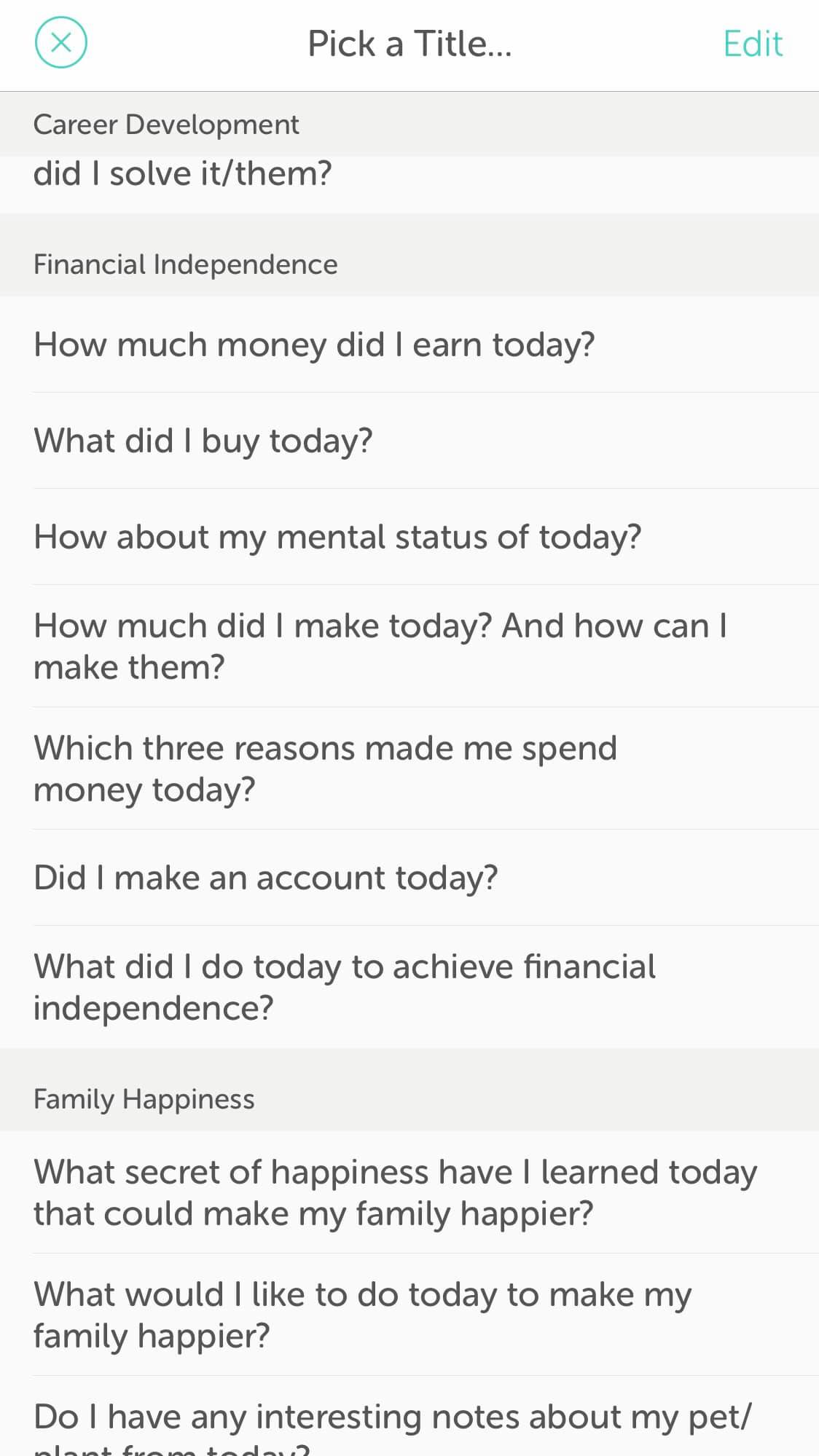Select the interesting notes about my pet title

point(409,1417)
